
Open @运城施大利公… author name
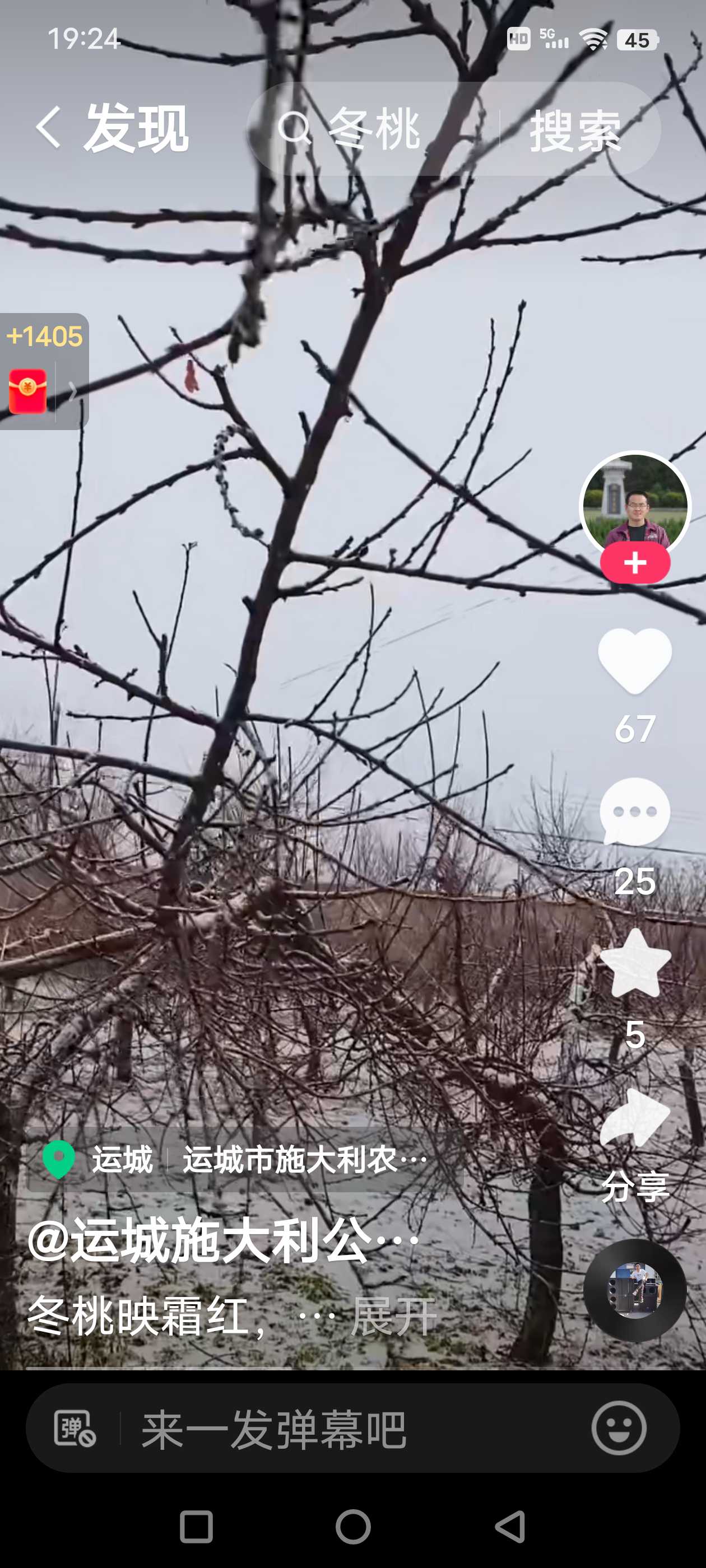(223, 1240)
